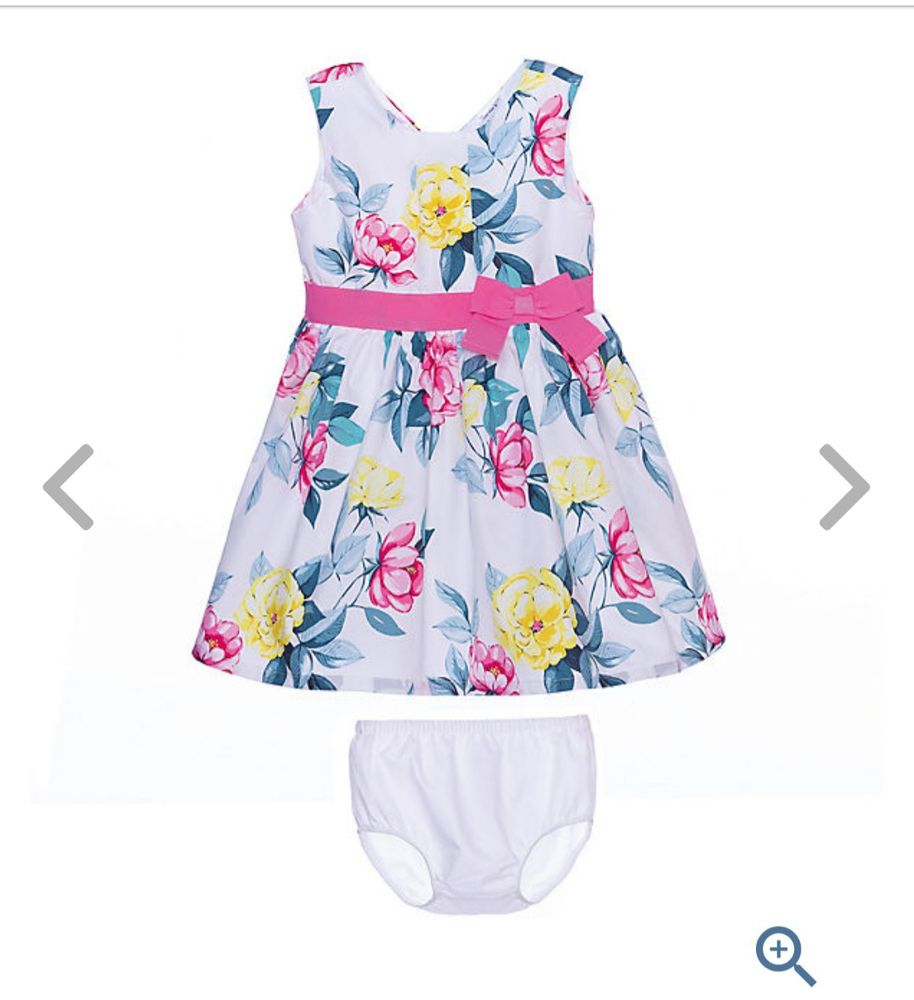Image resolution: width=914 pixels, height=1000 pixels.
Task: Open the floral dress product photo
Action: click(457, 400)
